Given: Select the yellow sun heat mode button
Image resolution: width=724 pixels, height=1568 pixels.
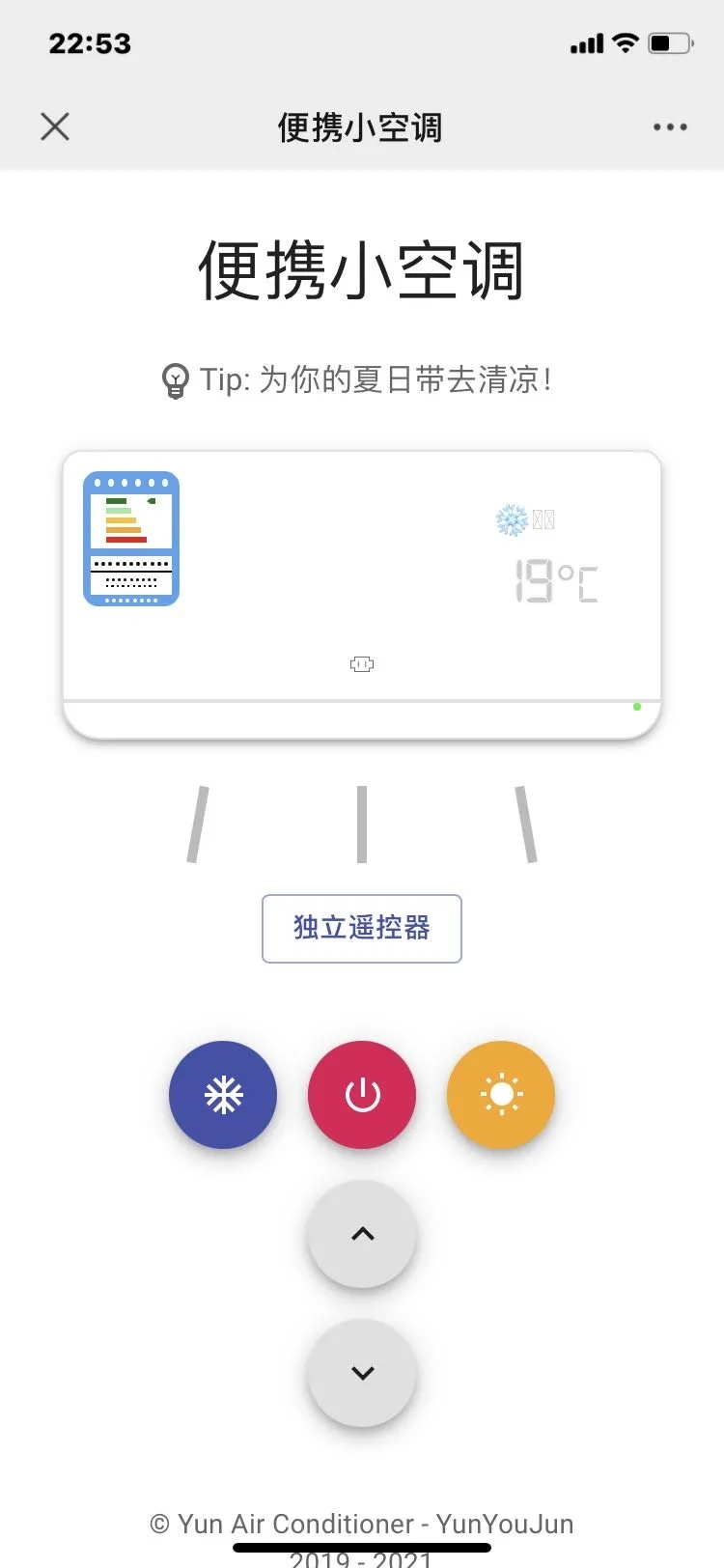Looking at the screenshot, I should 500,1094.
